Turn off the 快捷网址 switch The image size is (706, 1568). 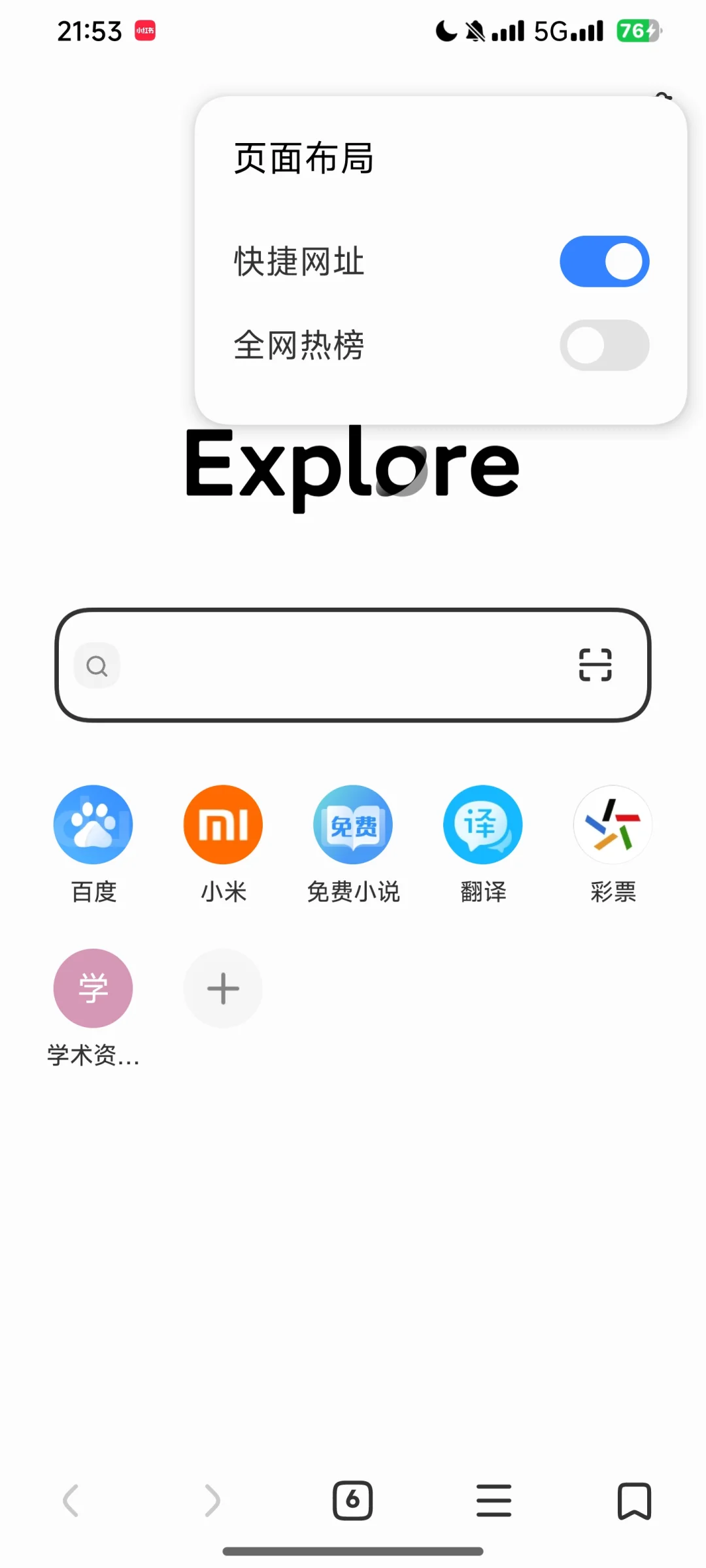604,261
